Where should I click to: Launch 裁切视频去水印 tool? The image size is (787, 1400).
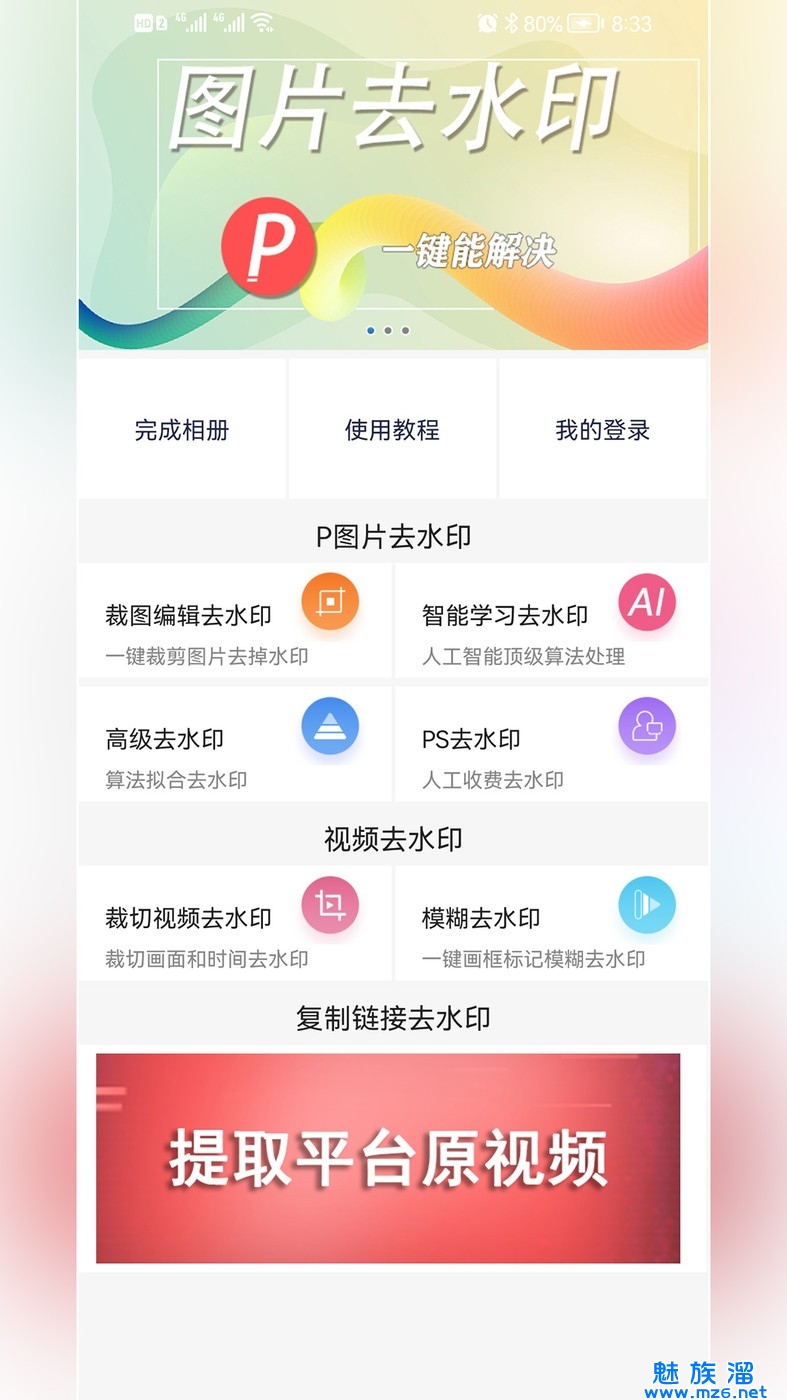click(234, 923)
